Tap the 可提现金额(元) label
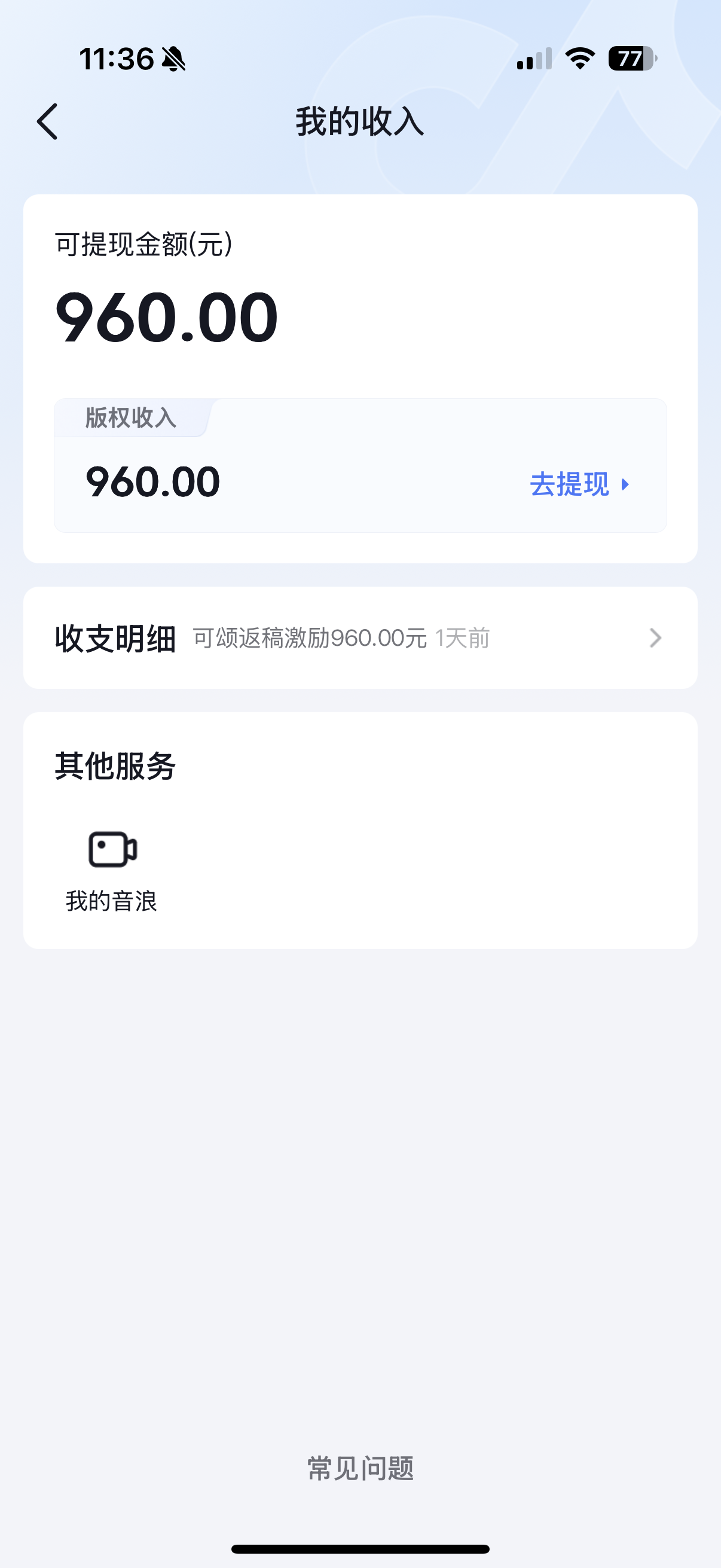This screenshot has width=721, height=1568. pos(143,243)
